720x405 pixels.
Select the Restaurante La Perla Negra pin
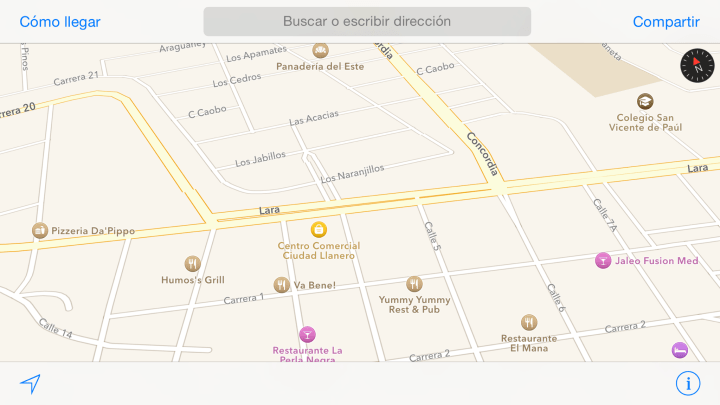point(307,334)
